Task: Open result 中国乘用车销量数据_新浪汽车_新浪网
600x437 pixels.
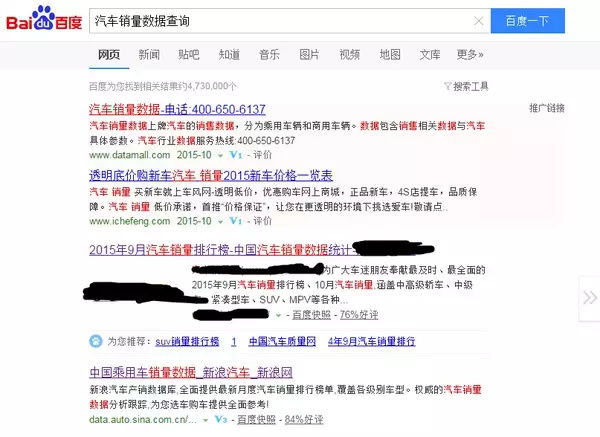Action: (x=190, y=372)
